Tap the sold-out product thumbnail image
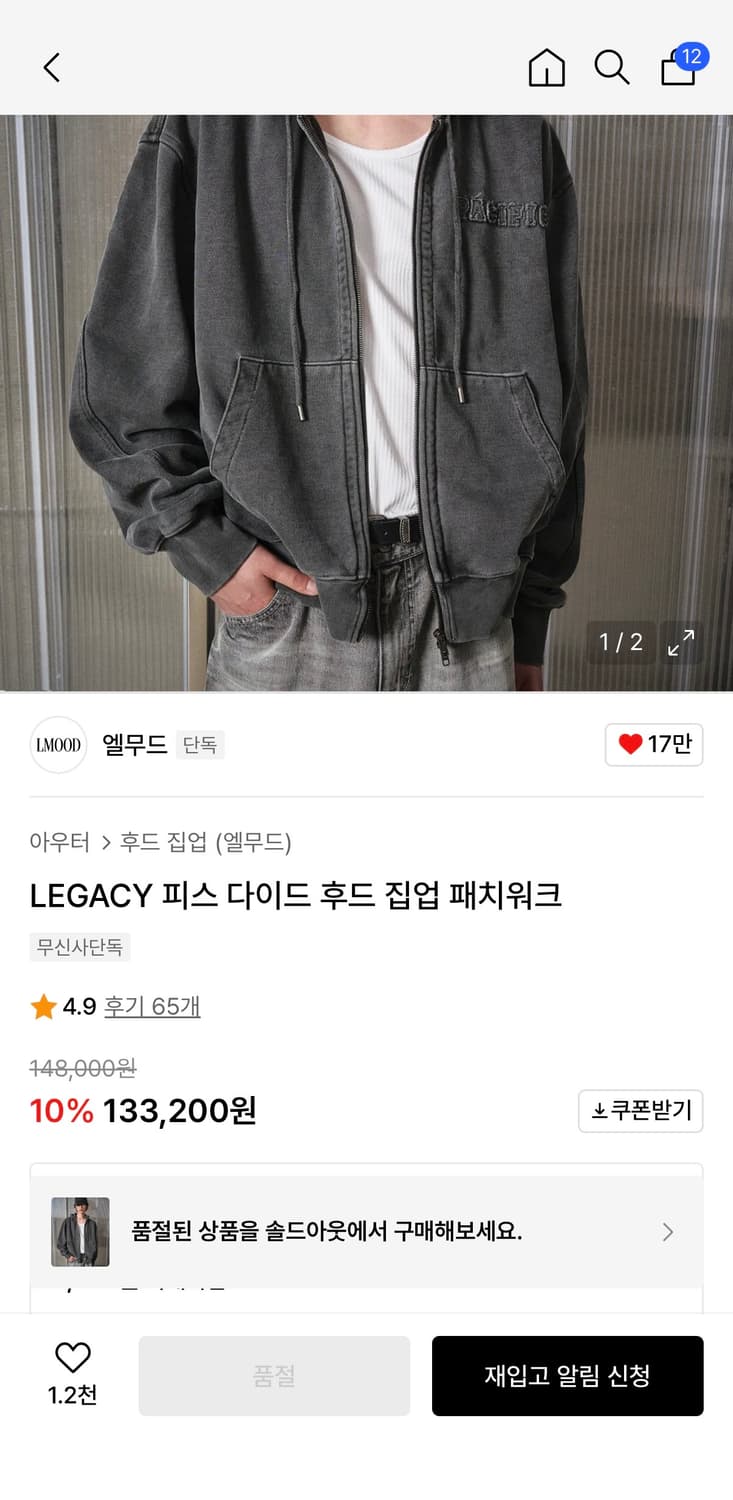Viewport: 733px width, 1500px height. click(x=80, y=1232)
